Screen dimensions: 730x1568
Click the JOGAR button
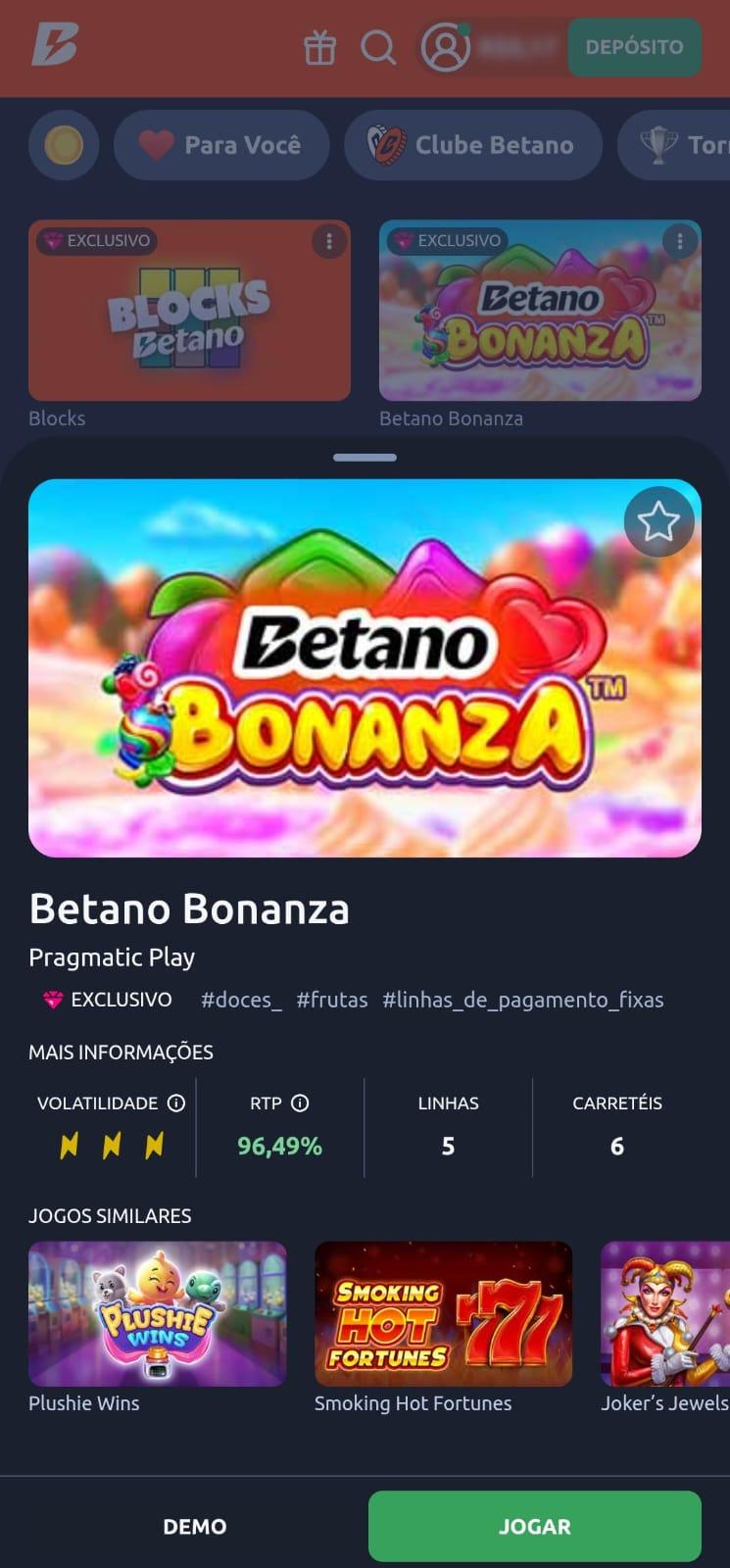click(534, 1526)
